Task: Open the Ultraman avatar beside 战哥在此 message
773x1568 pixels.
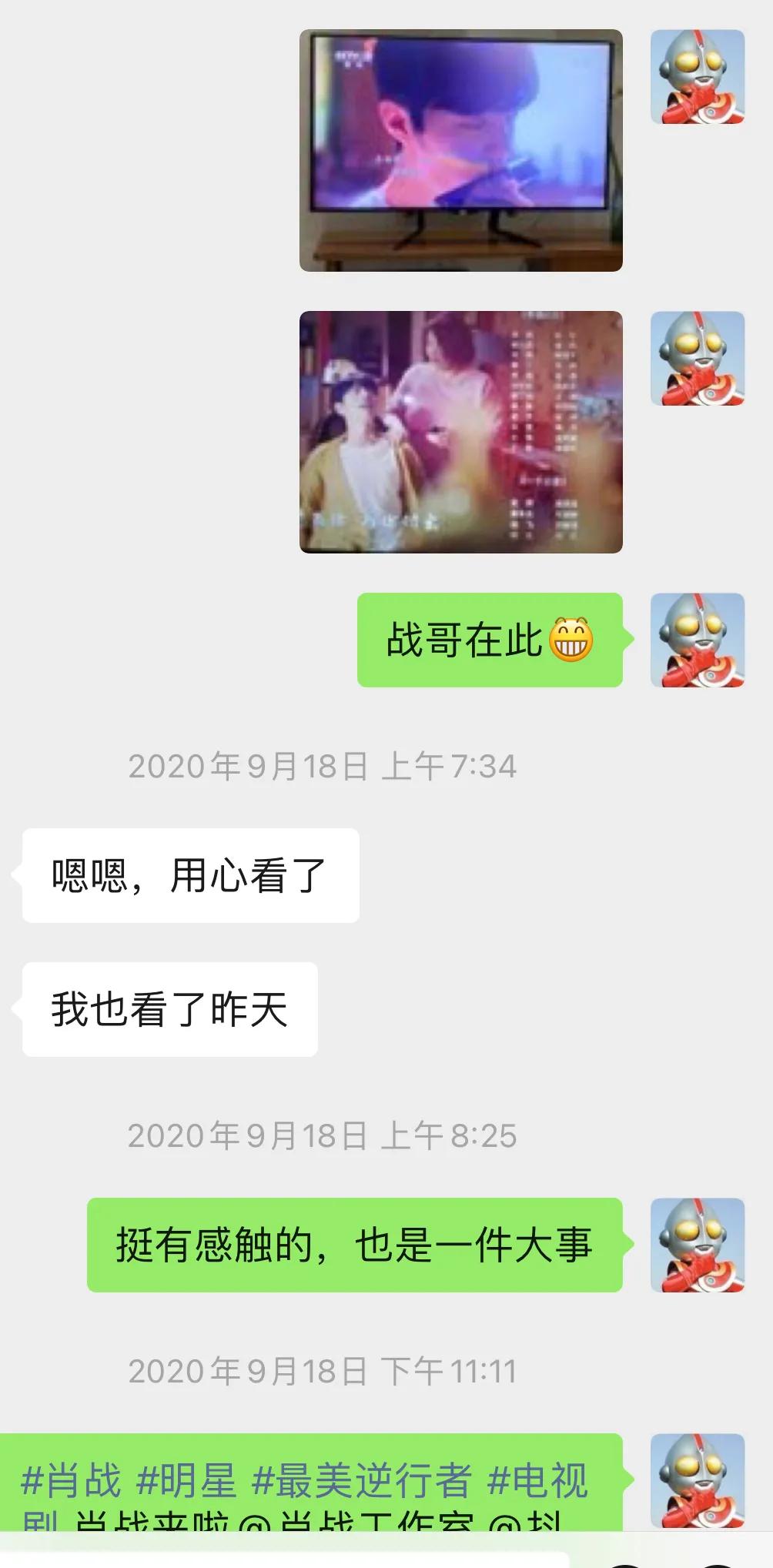Action: [x=699, y=641]
